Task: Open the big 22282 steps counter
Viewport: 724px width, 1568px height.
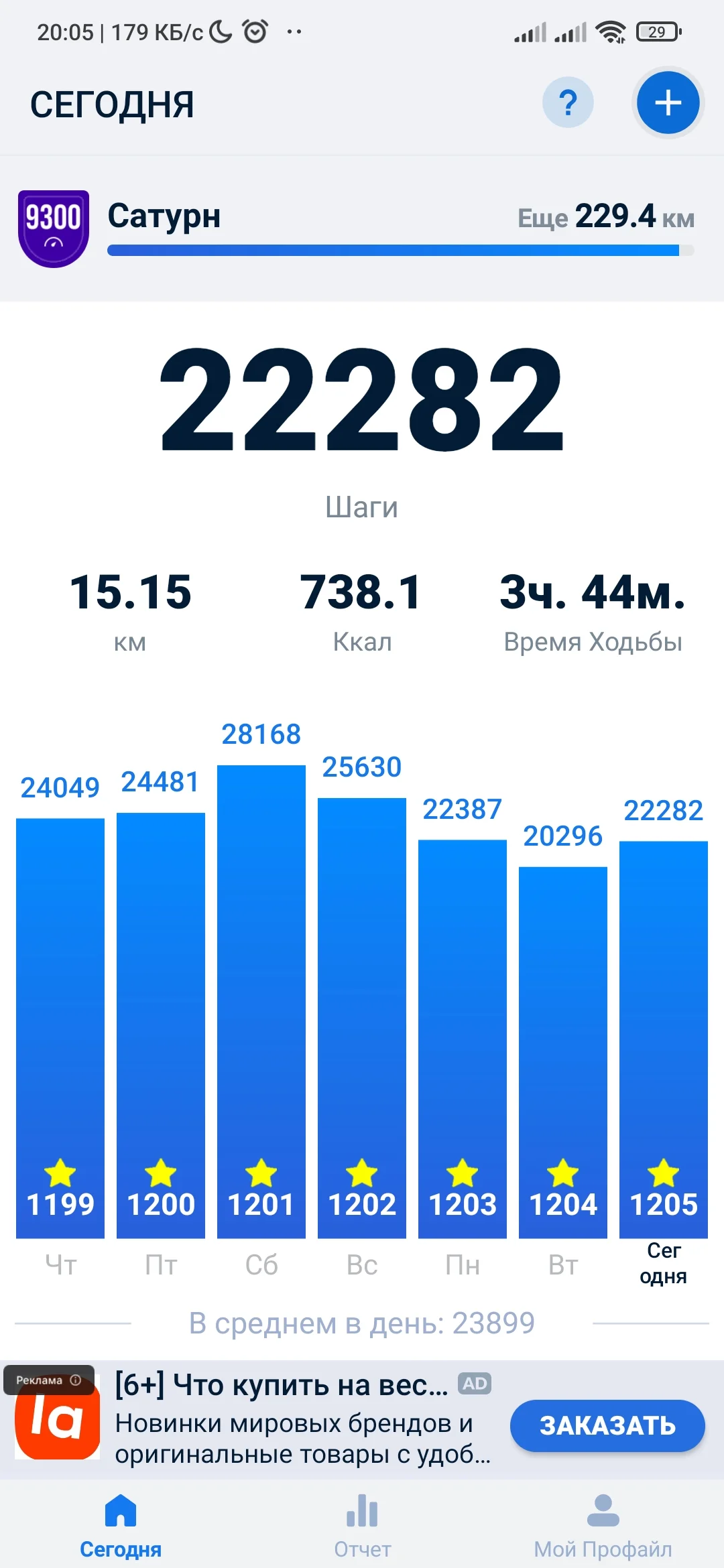Action: click(362, 401)
